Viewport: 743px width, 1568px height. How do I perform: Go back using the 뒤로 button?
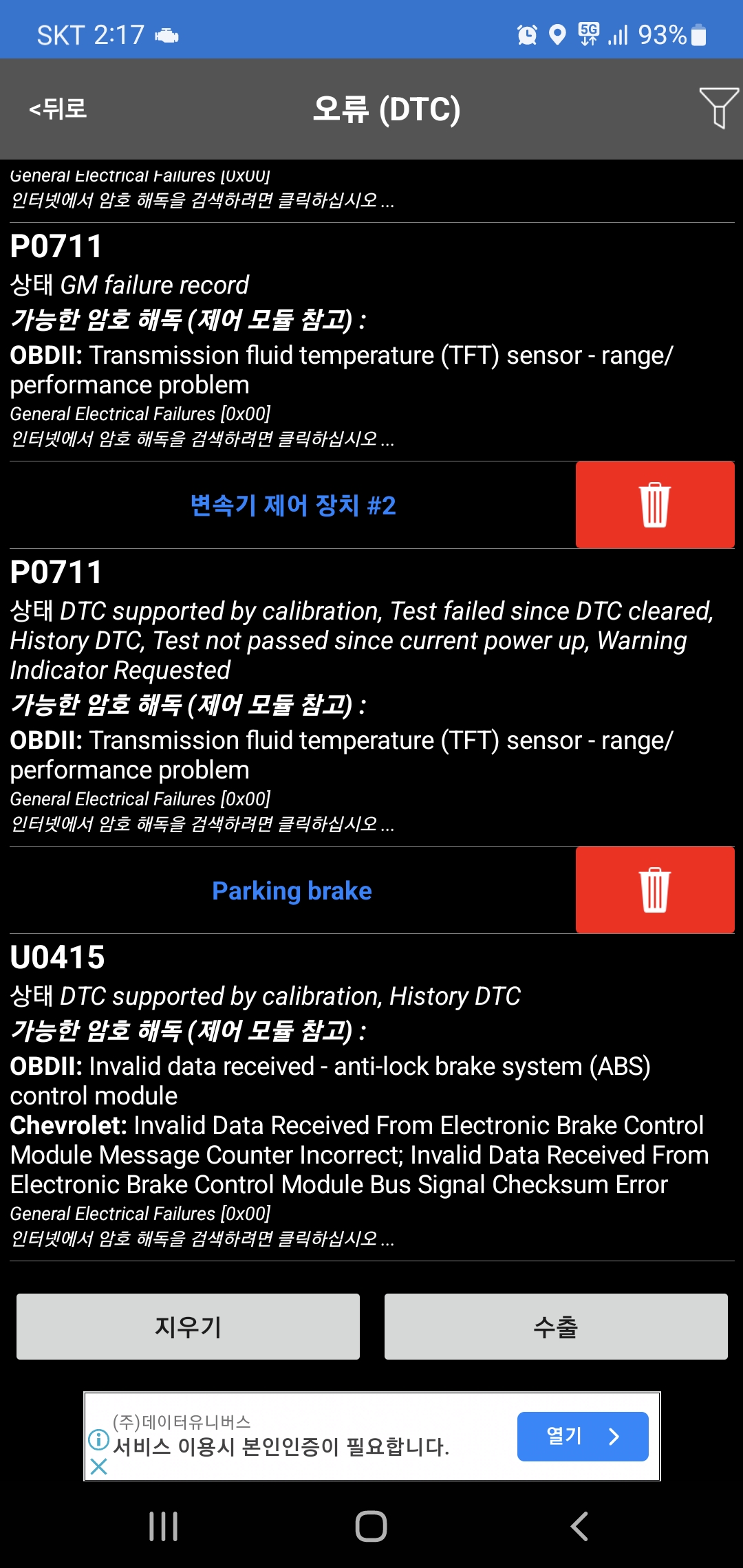click(58, 109)
